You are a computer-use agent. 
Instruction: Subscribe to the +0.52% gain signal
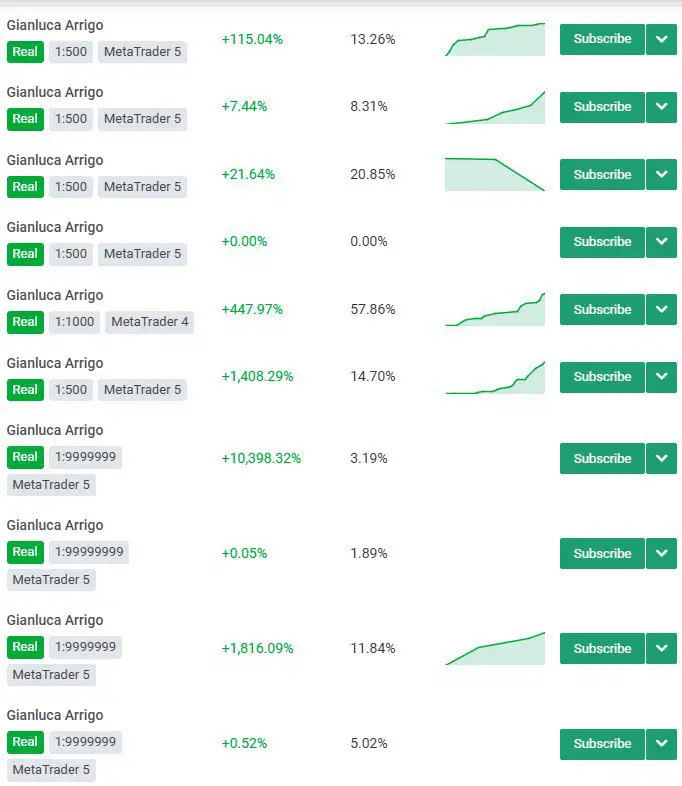click(602, 743)
